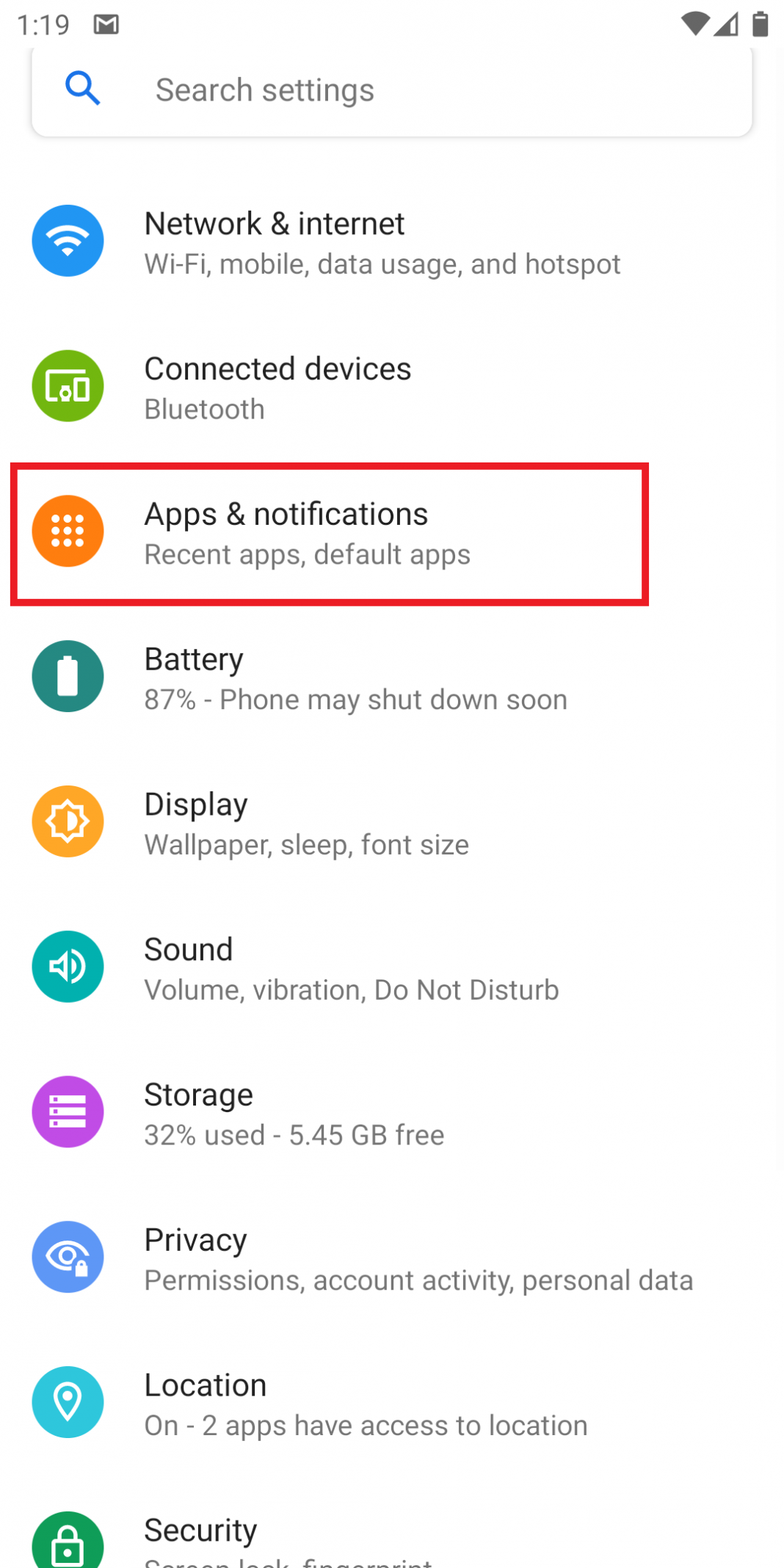Image resolution: width=784 pixels, height=1568 pixels.
Task: Tap the search magnifier in the search bar
Action: pos(82,88)
